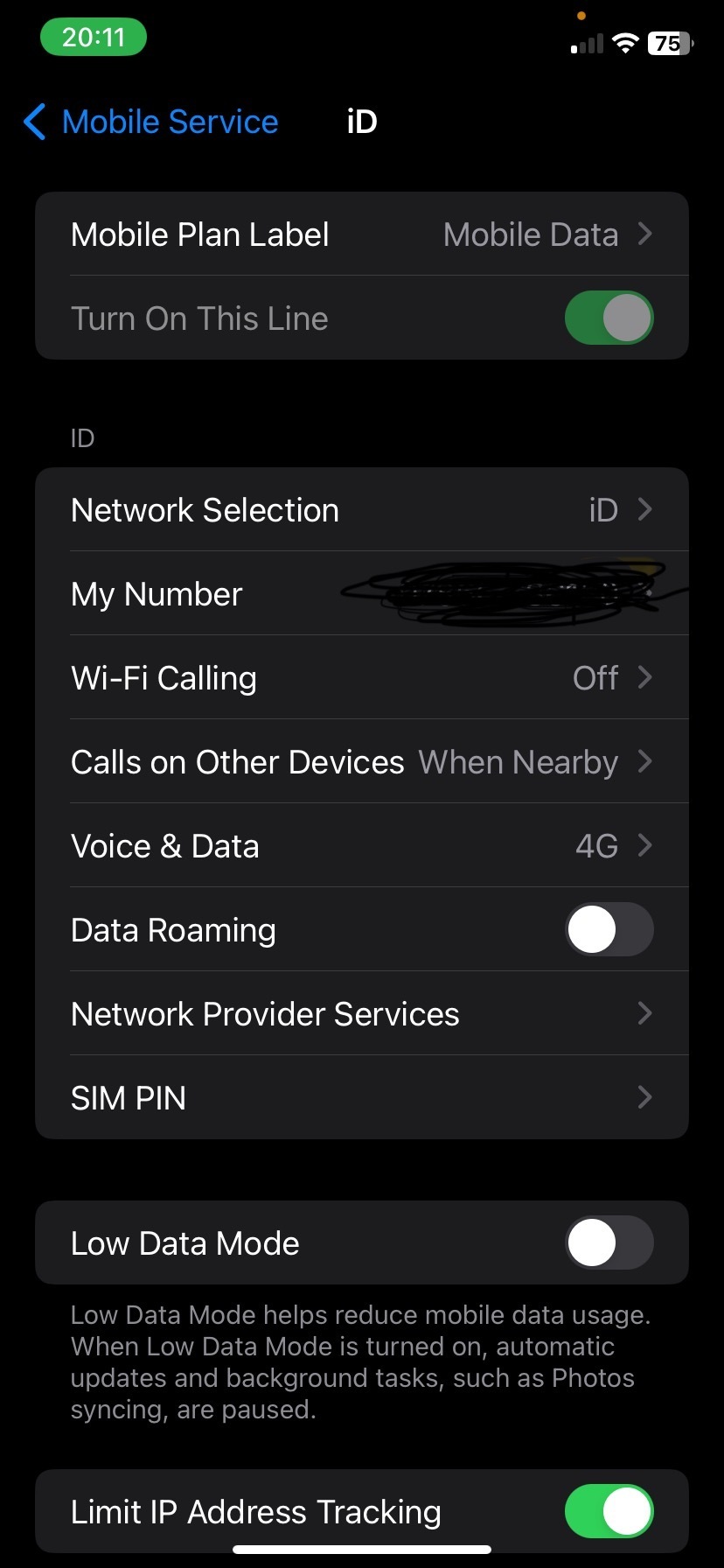This screenshot has width=724, height=1568.
Task: Open Network Selection settings
Action: [362, 509]
